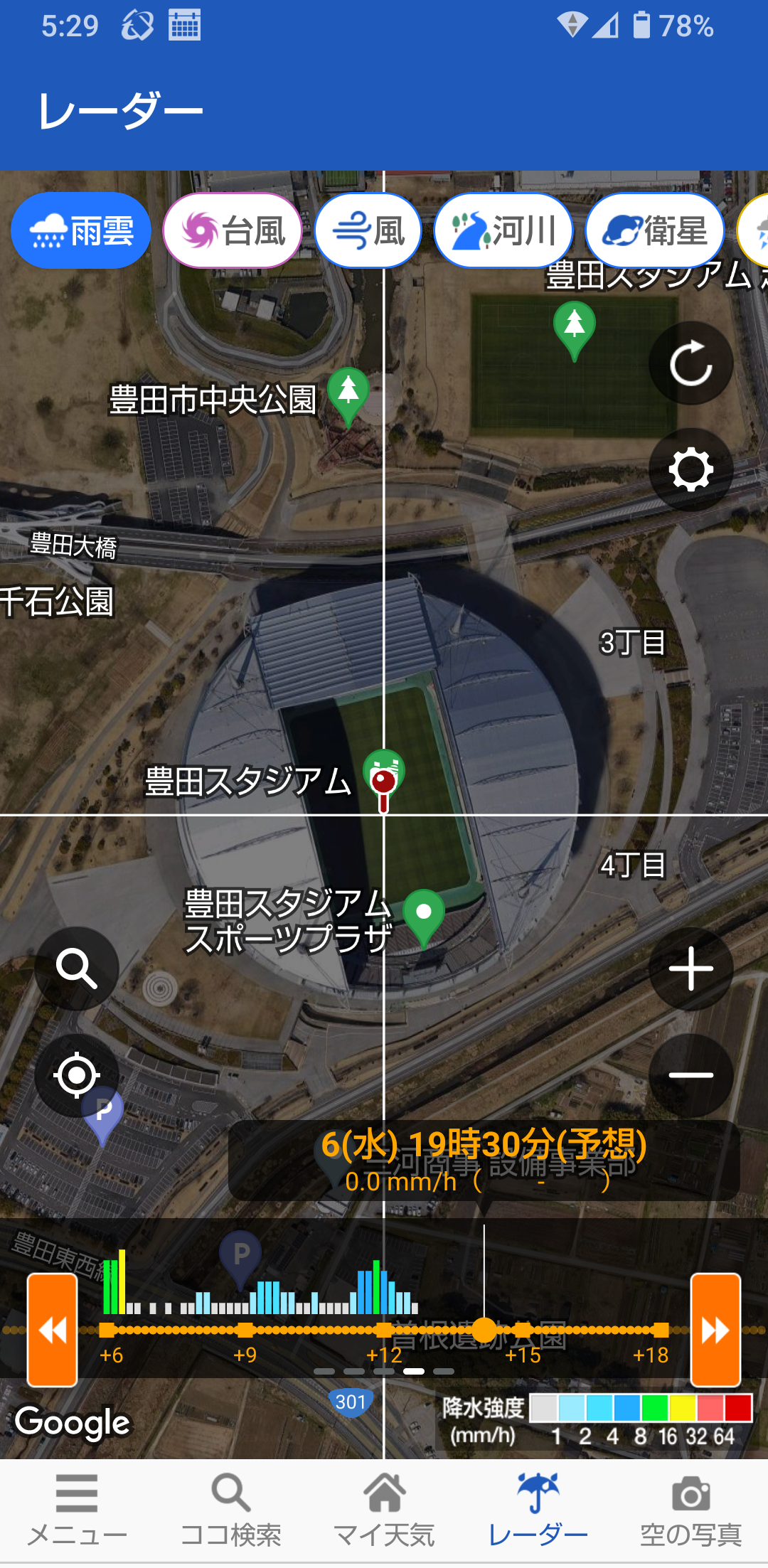Screen dimensions: 768x1568
Task: Zoom out with the minus button
Action: (690, 1074)
